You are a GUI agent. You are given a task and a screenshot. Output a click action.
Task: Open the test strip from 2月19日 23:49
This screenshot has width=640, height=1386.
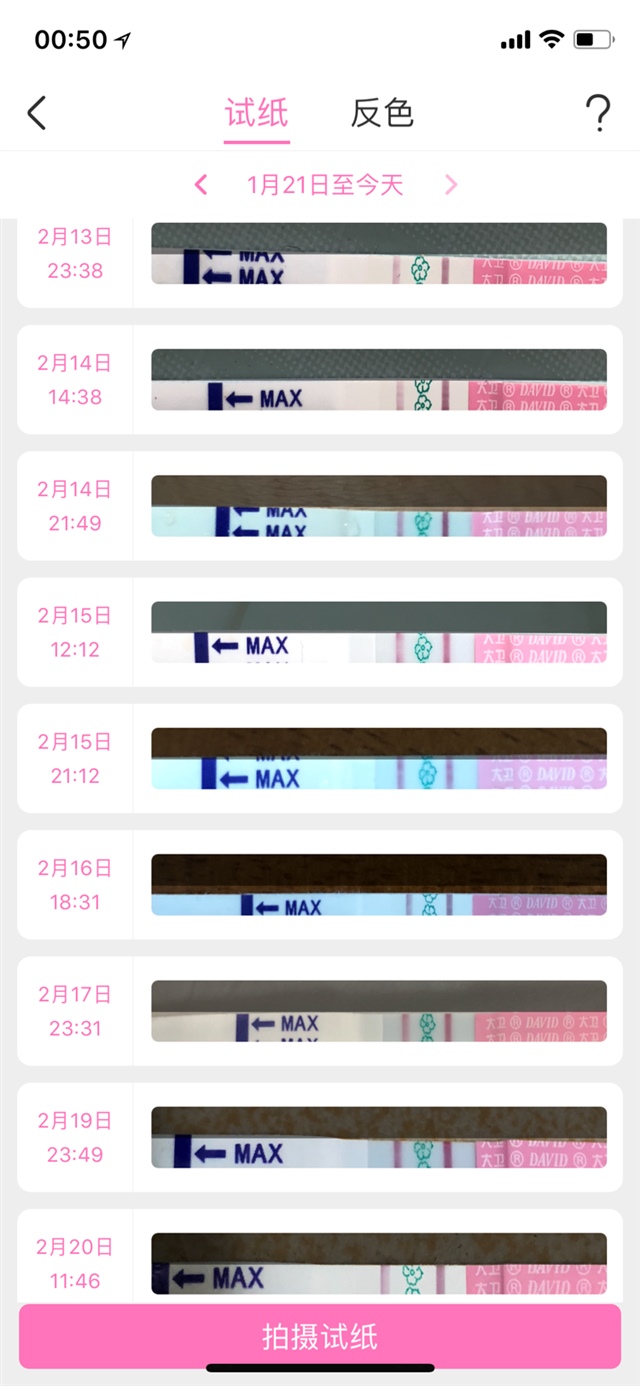(379, 1137)
